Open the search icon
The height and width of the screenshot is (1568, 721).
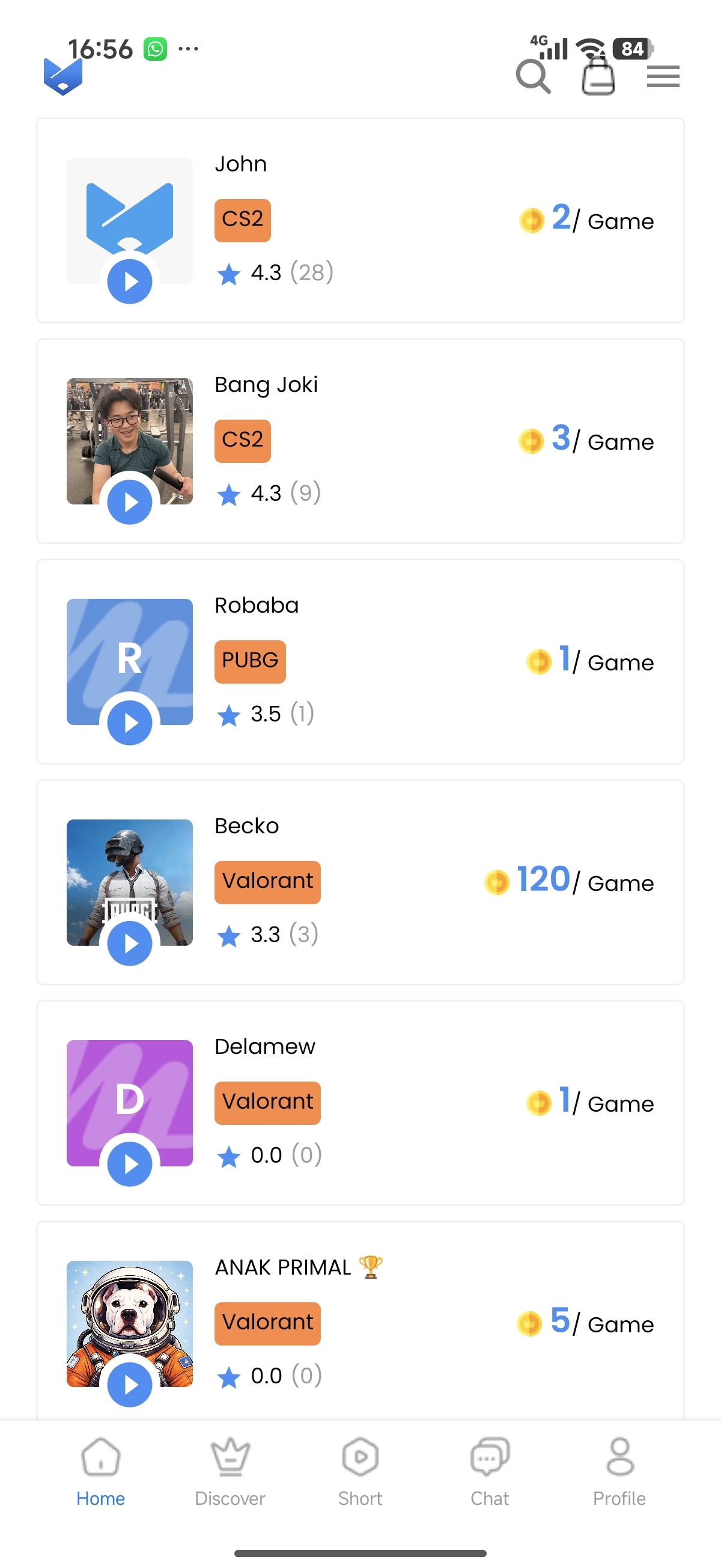533,77
